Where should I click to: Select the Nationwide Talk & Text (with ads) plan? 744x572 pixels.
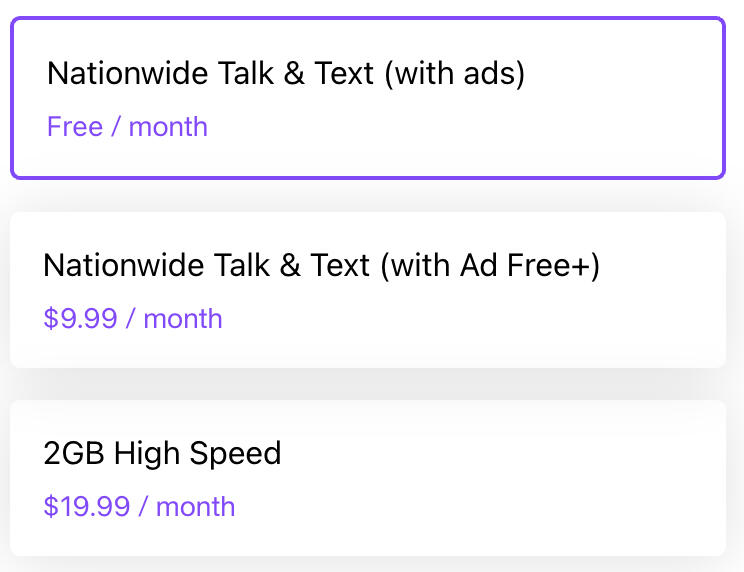(x=367, y=98)
